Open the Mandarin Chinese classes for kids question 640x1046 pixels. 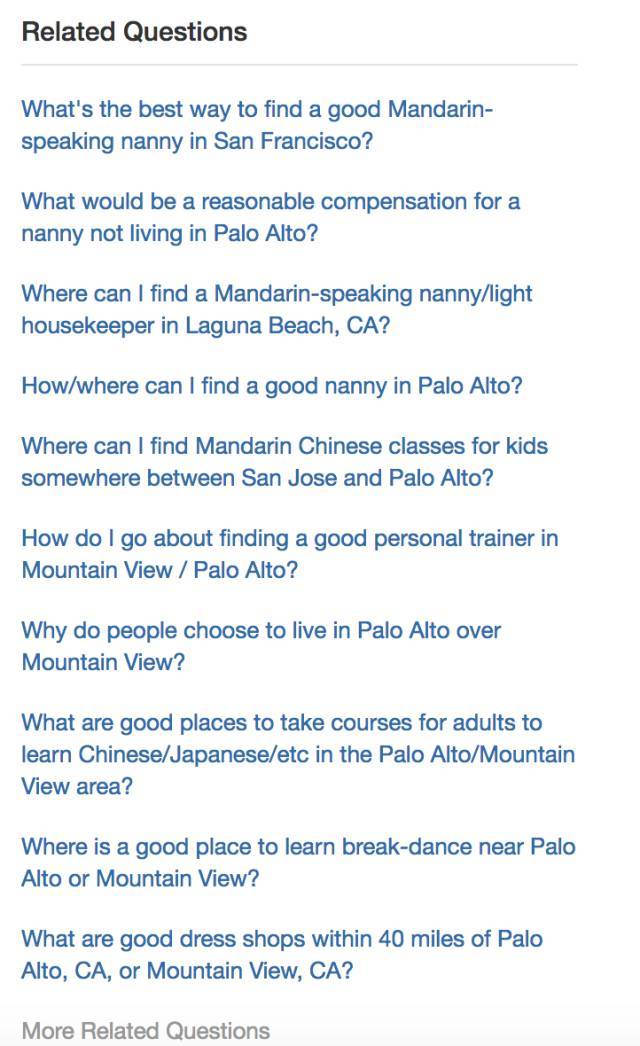pos(284,462)
